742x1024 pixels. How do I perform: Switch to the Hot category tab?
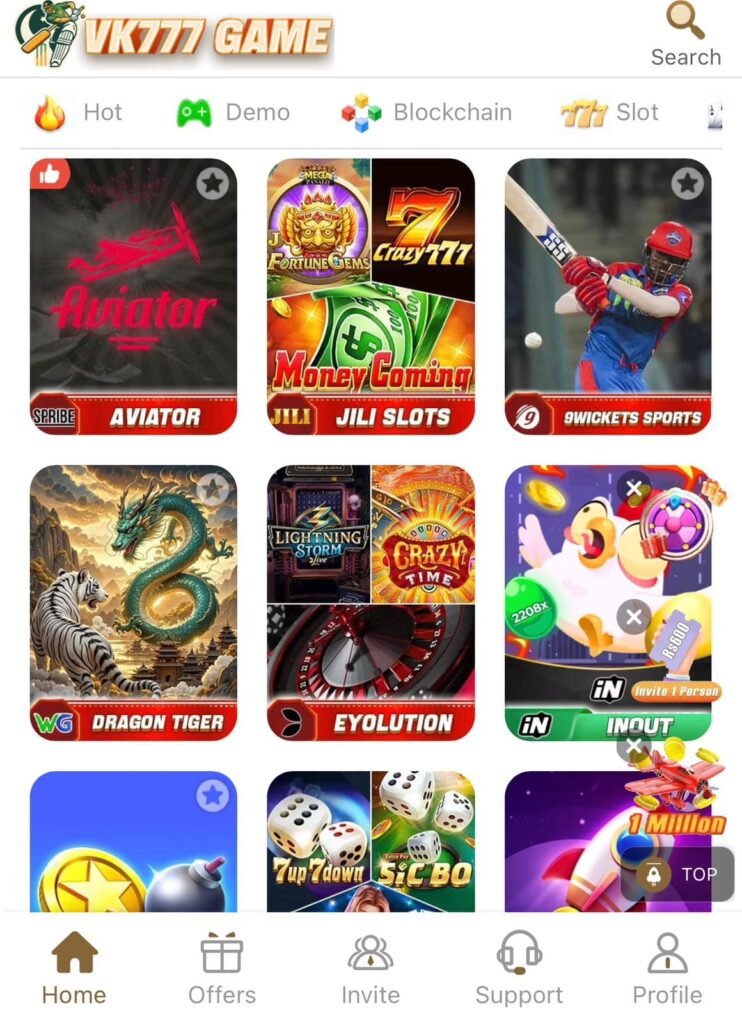[x=78, y=113]
